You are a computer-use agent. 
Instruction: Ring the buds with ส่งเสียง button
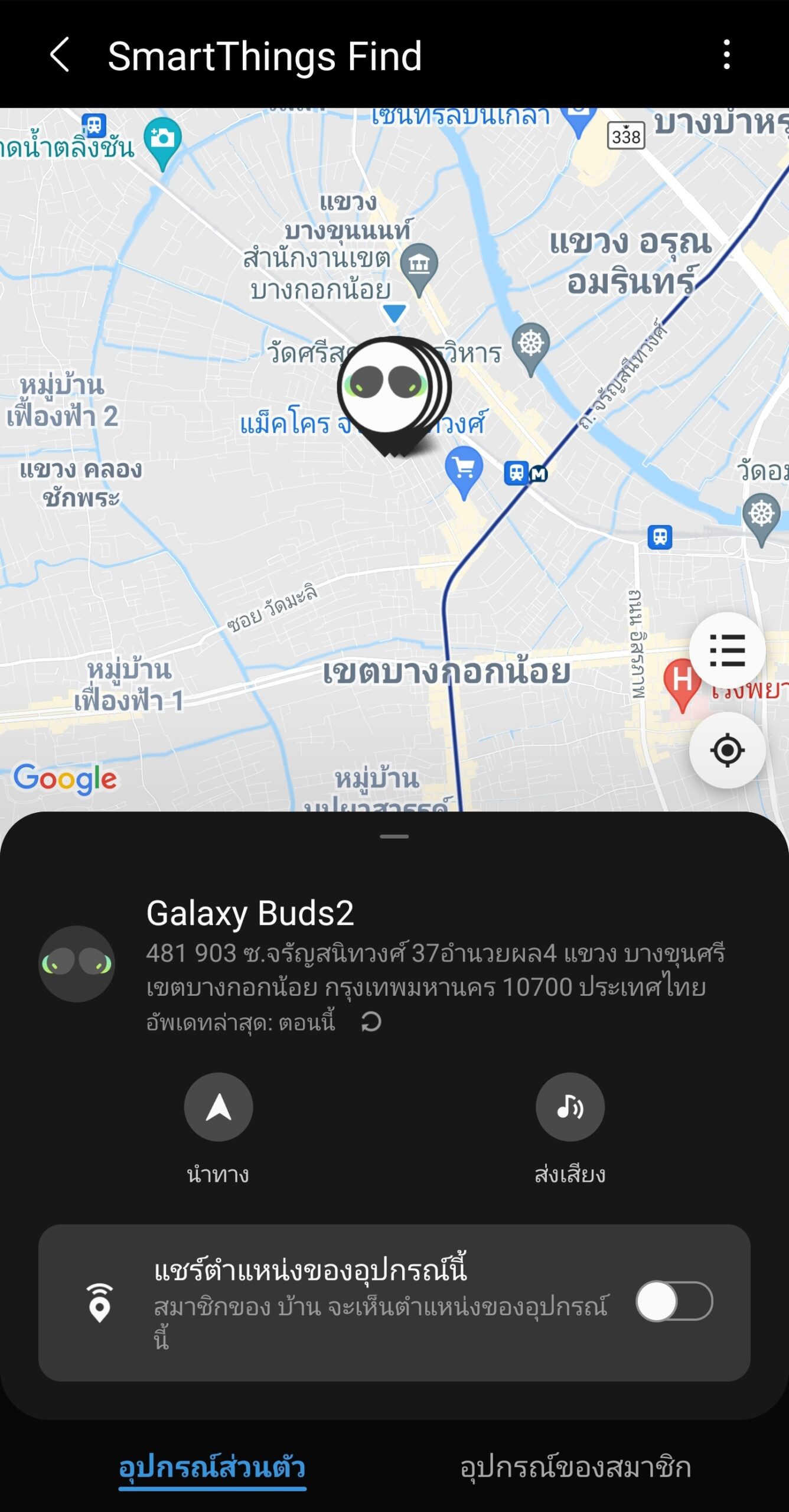pyautogui.click(x=570, y=1107)
